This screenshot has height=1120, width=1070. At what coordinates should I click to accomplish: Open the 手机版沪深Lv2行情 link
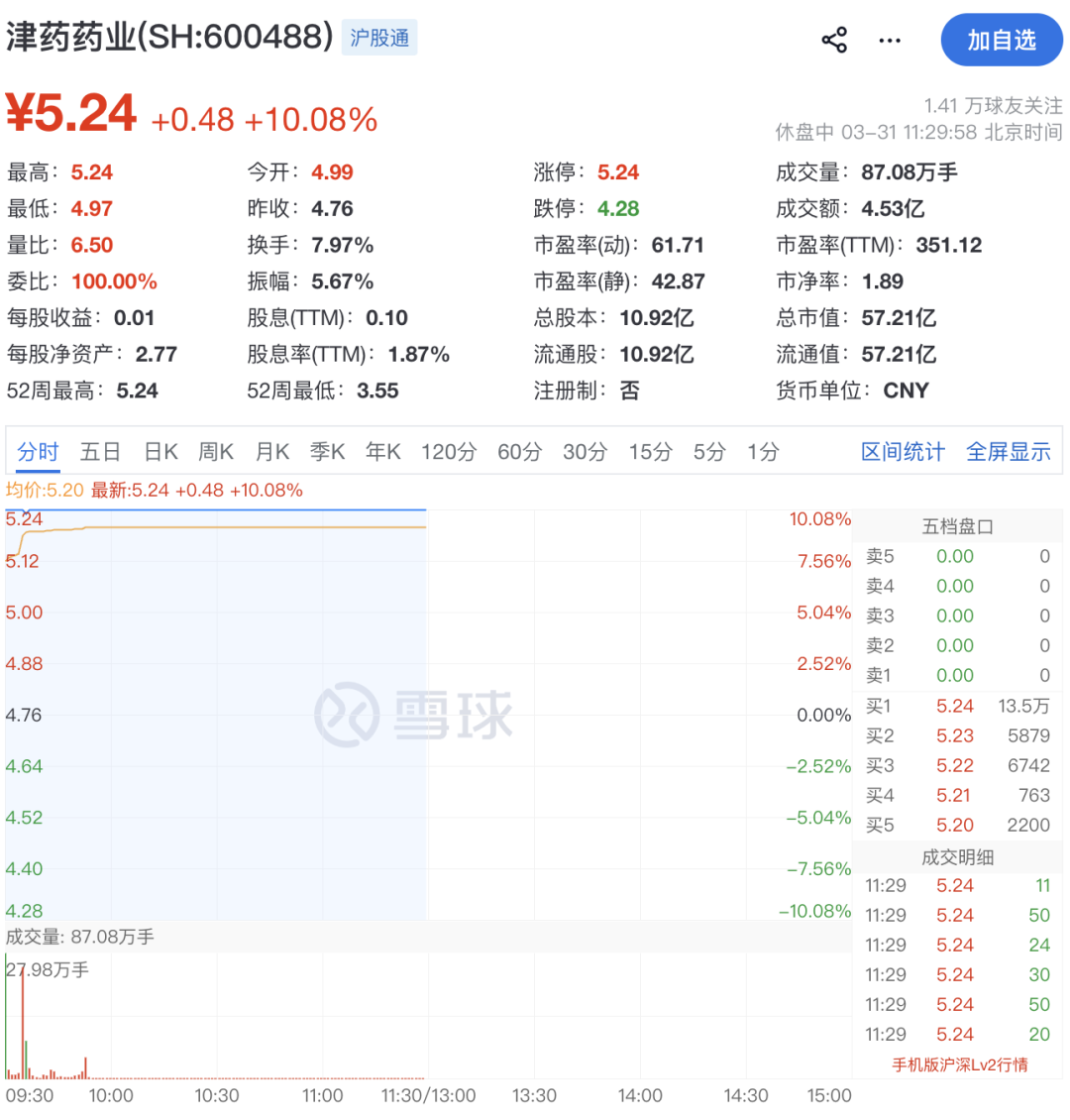tap(959, 1064)
